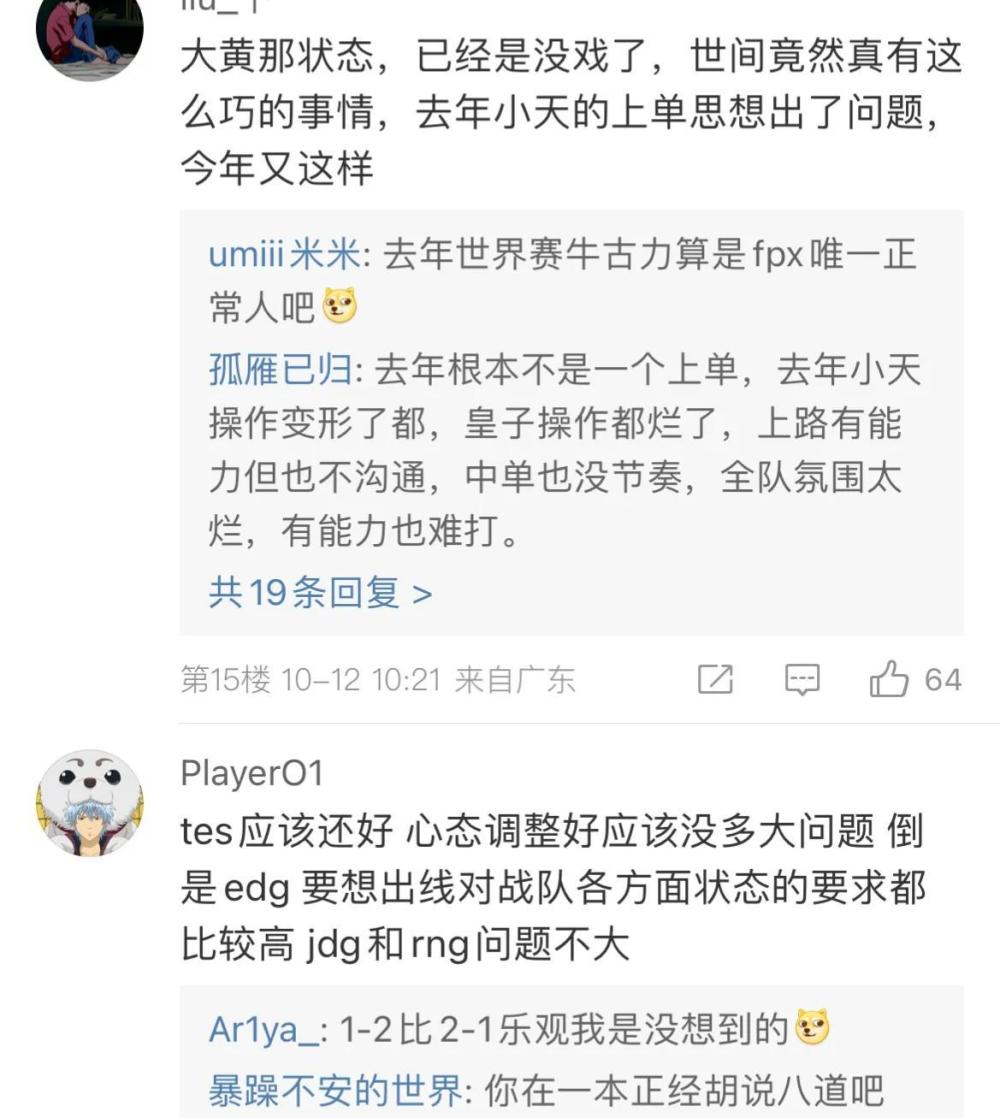1000x1118 pixels.
Task: Open Ar1ya_'s profile
Action: point(264,1029)
